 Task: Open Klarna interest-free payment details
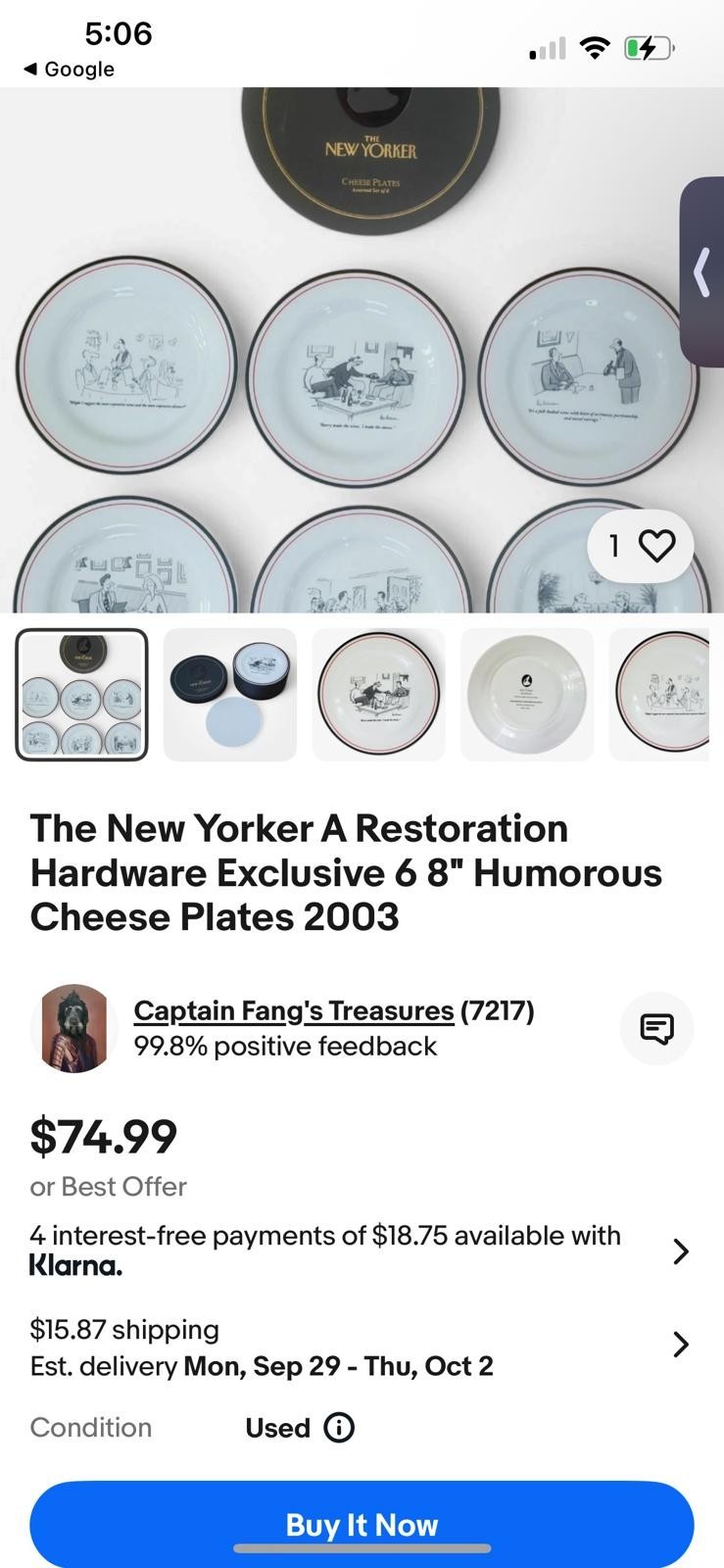pos(362,1250)
